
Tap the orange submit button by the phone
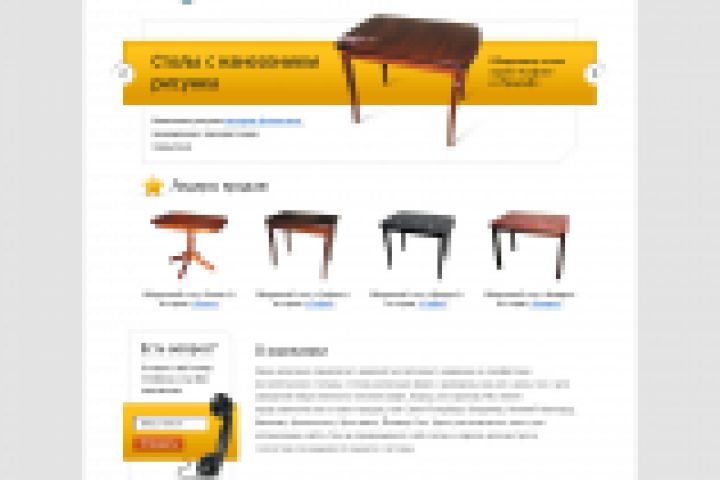pos(158,443)
